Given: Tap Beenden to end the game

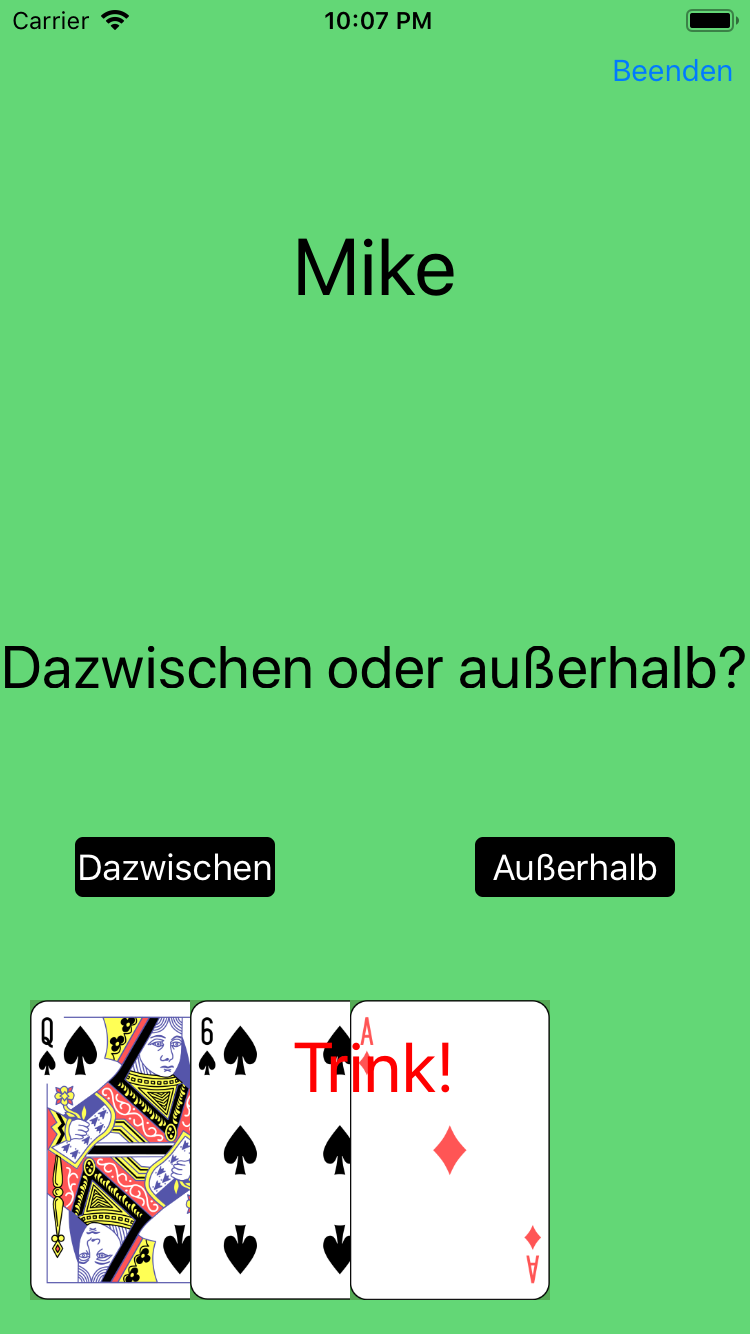Looking at the screenshot, I should point(672,71).
